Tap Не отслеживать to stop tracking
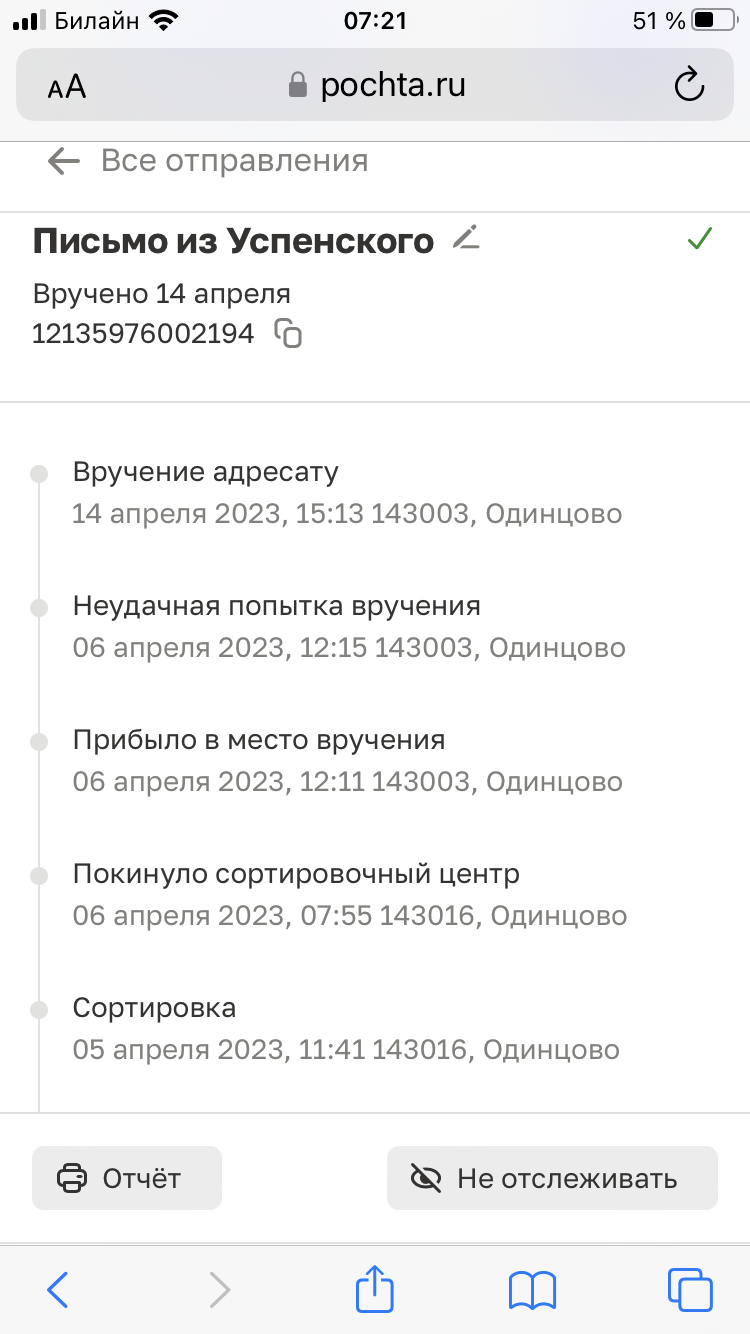This screenshot has height=1334, width=750. coord(552,1178)
